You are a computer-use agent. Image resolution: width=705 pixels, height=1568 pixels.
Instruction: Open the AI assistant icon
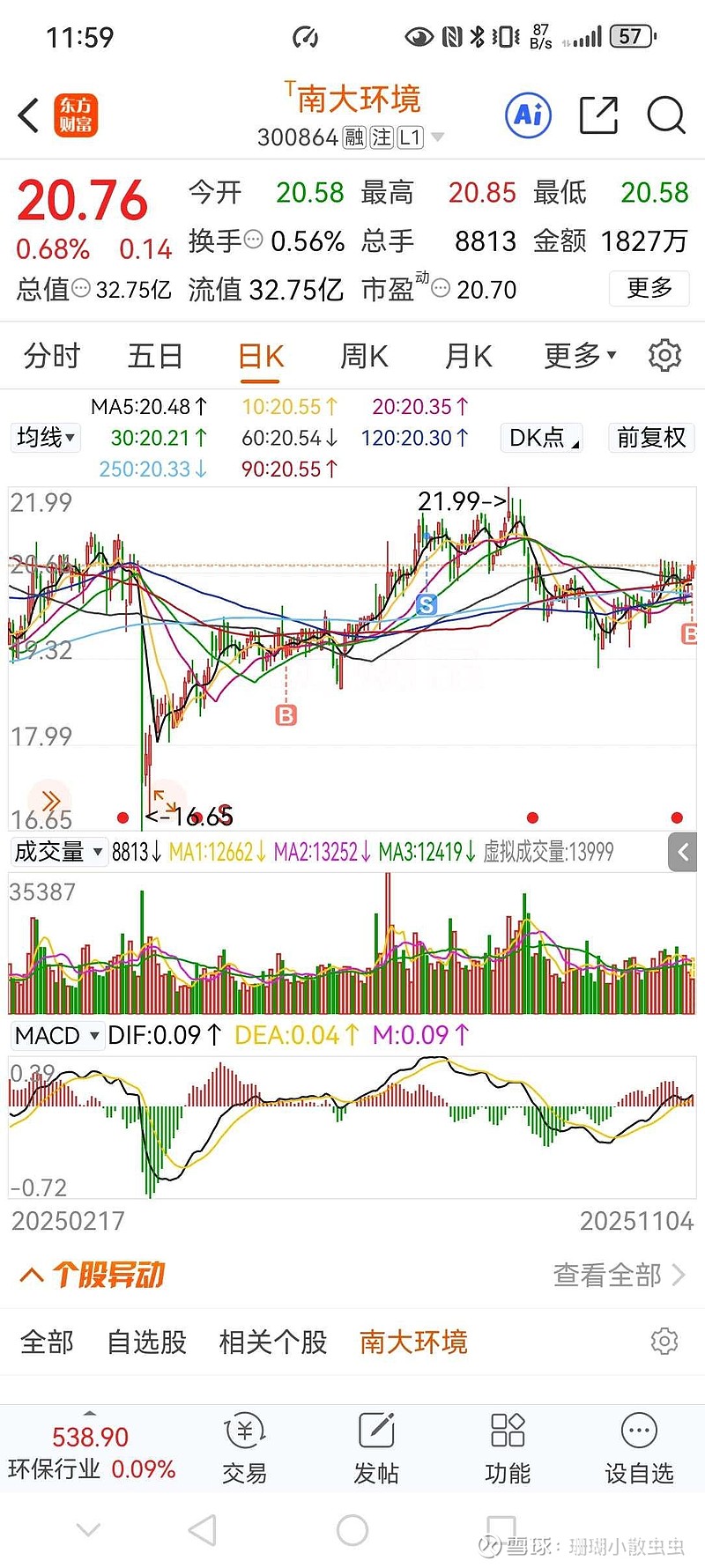529,115
